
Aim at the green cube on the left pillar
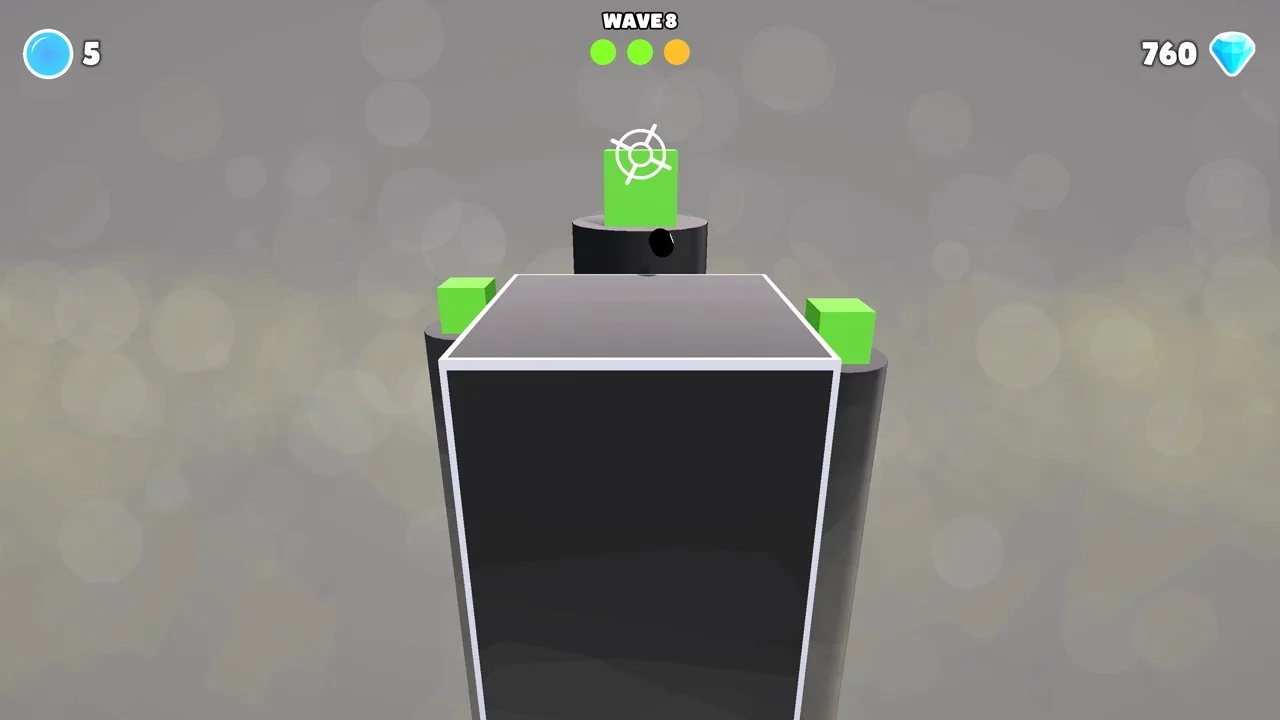pyautogui.click(x=466, y=305)
